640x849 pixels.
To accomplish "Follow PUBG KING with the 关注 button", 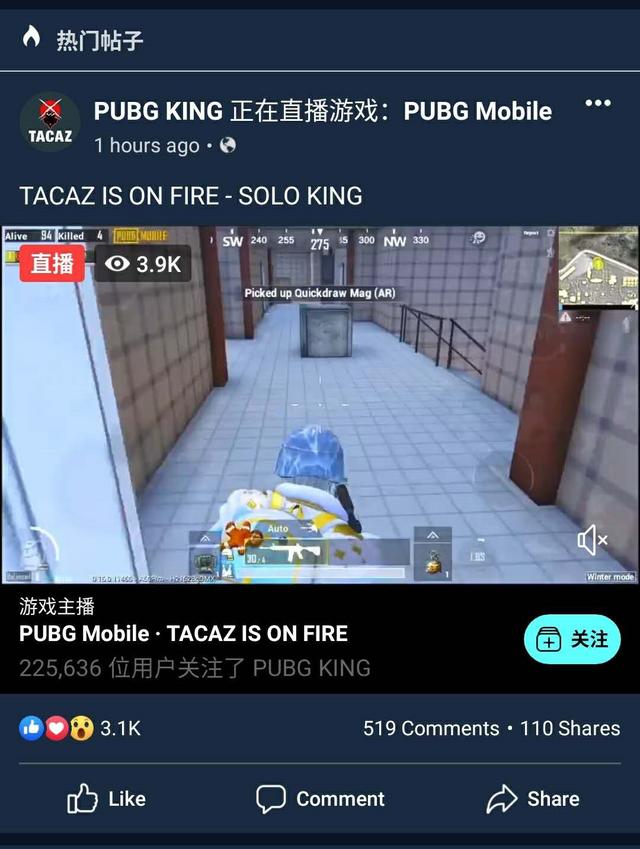I will [572, 640].
